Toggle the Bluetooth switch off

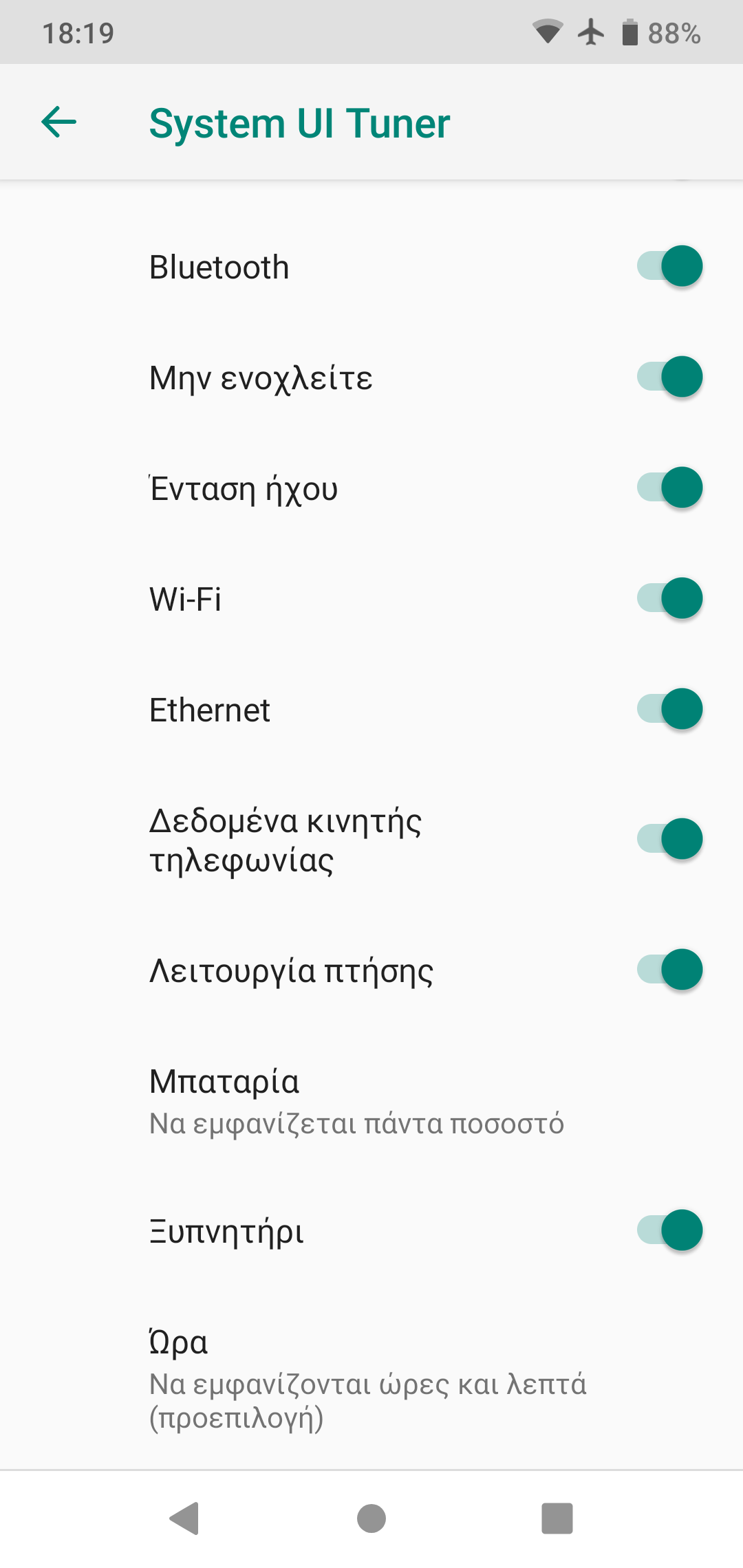click(669, 266)
